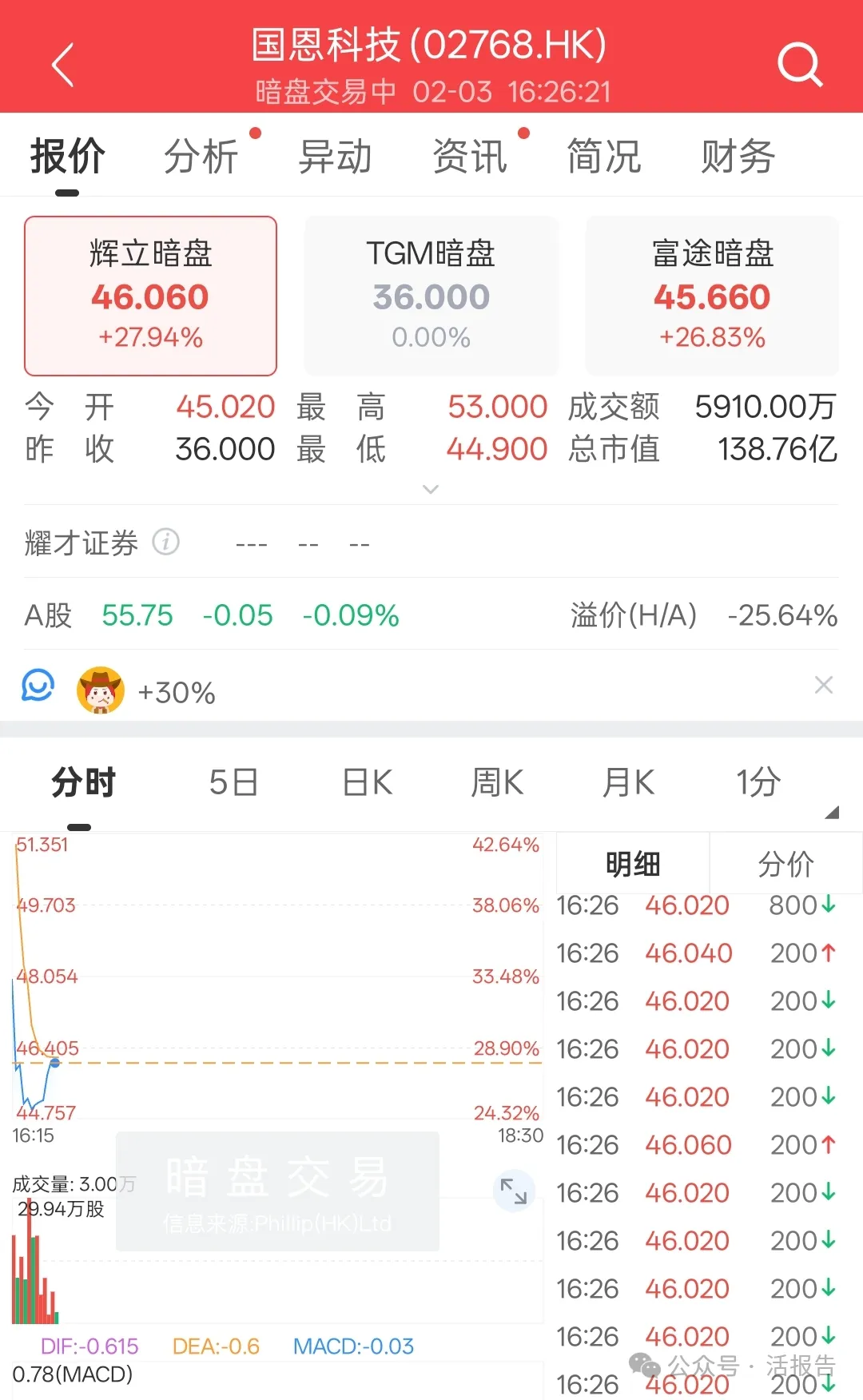Expand the chart to full screen

tap(513, 1191)
